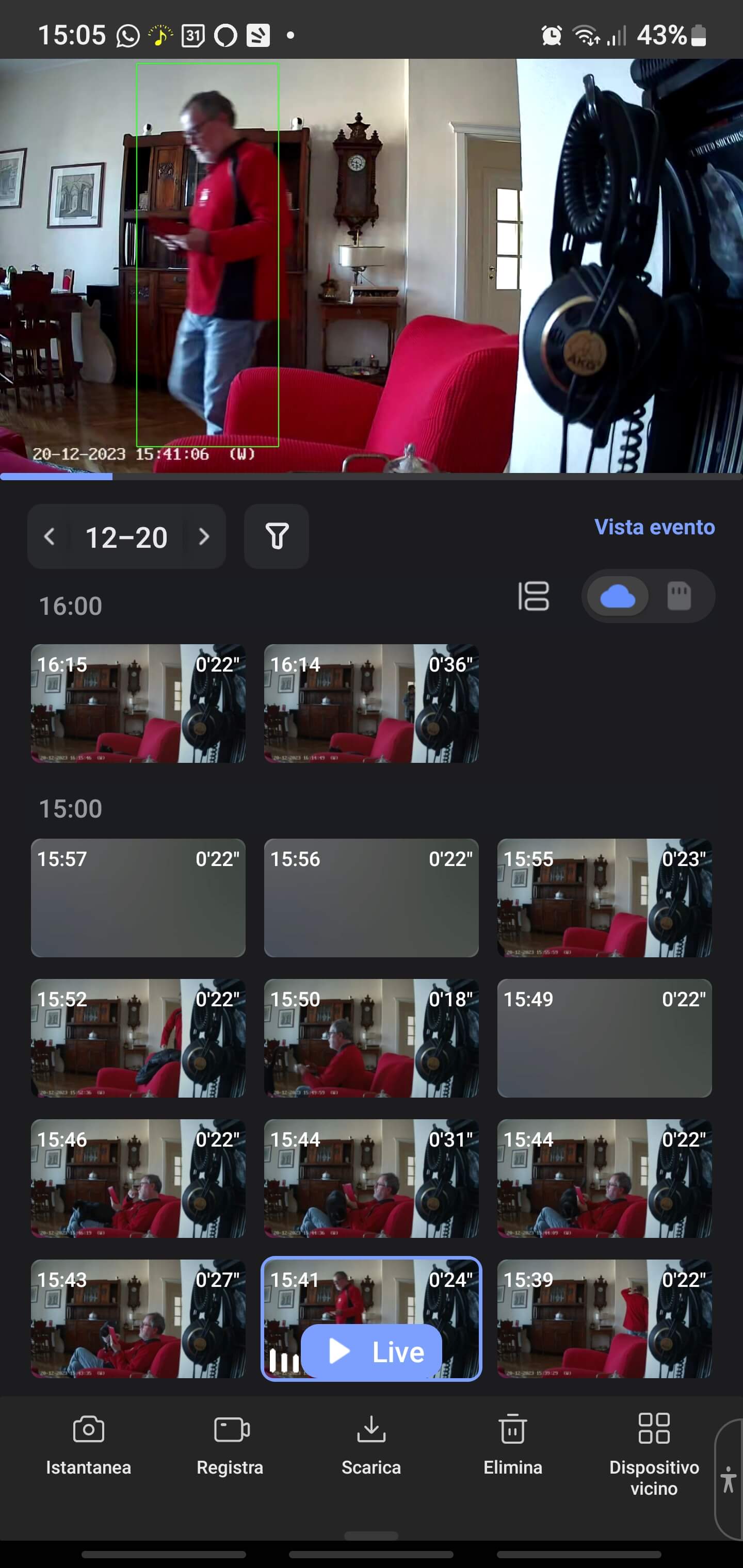Delete the clip with Elimina

(x=513, y=1444)
